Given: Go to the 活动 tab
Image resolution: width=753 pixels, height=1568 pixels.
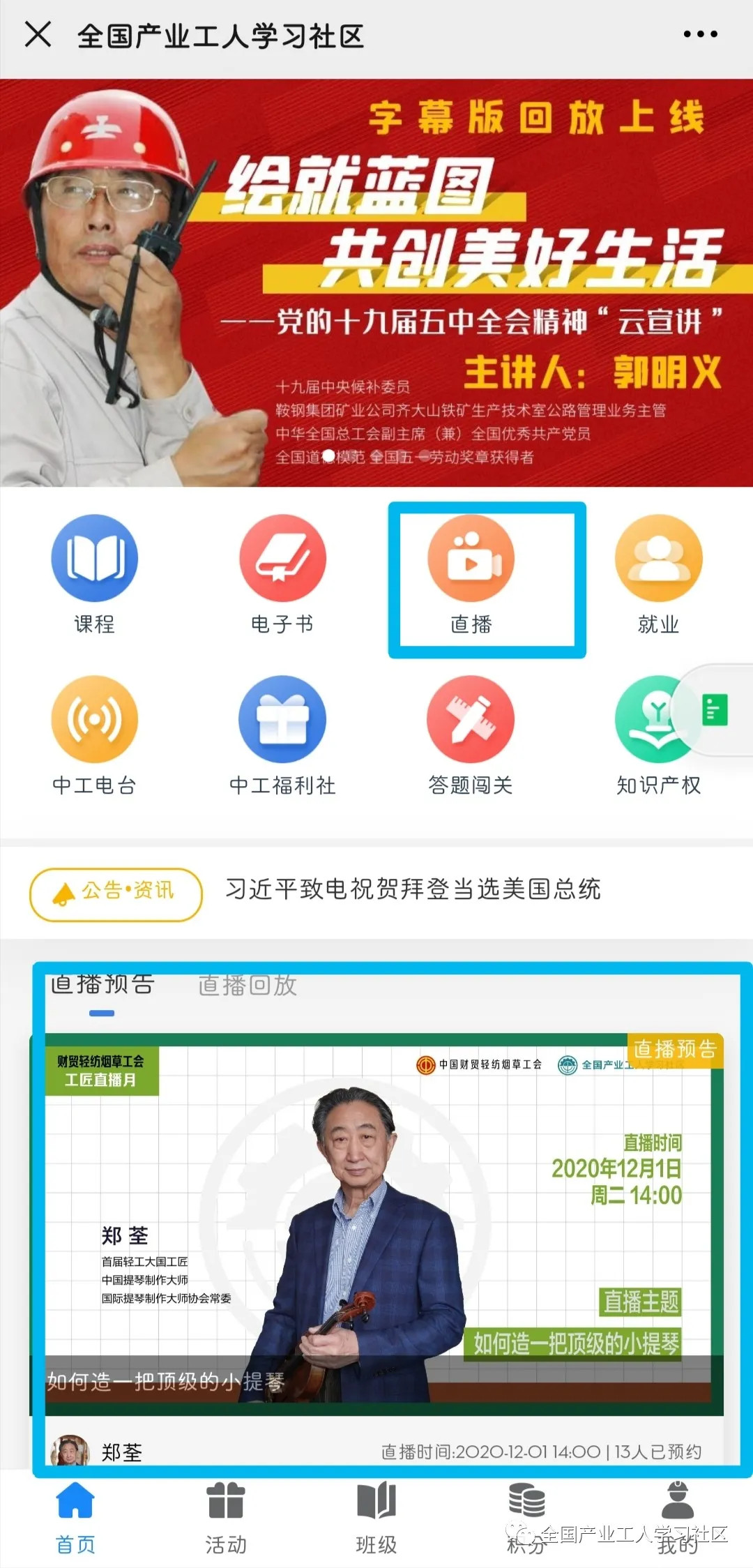Looking at the screenshot, I should (x=226, y=1518).
